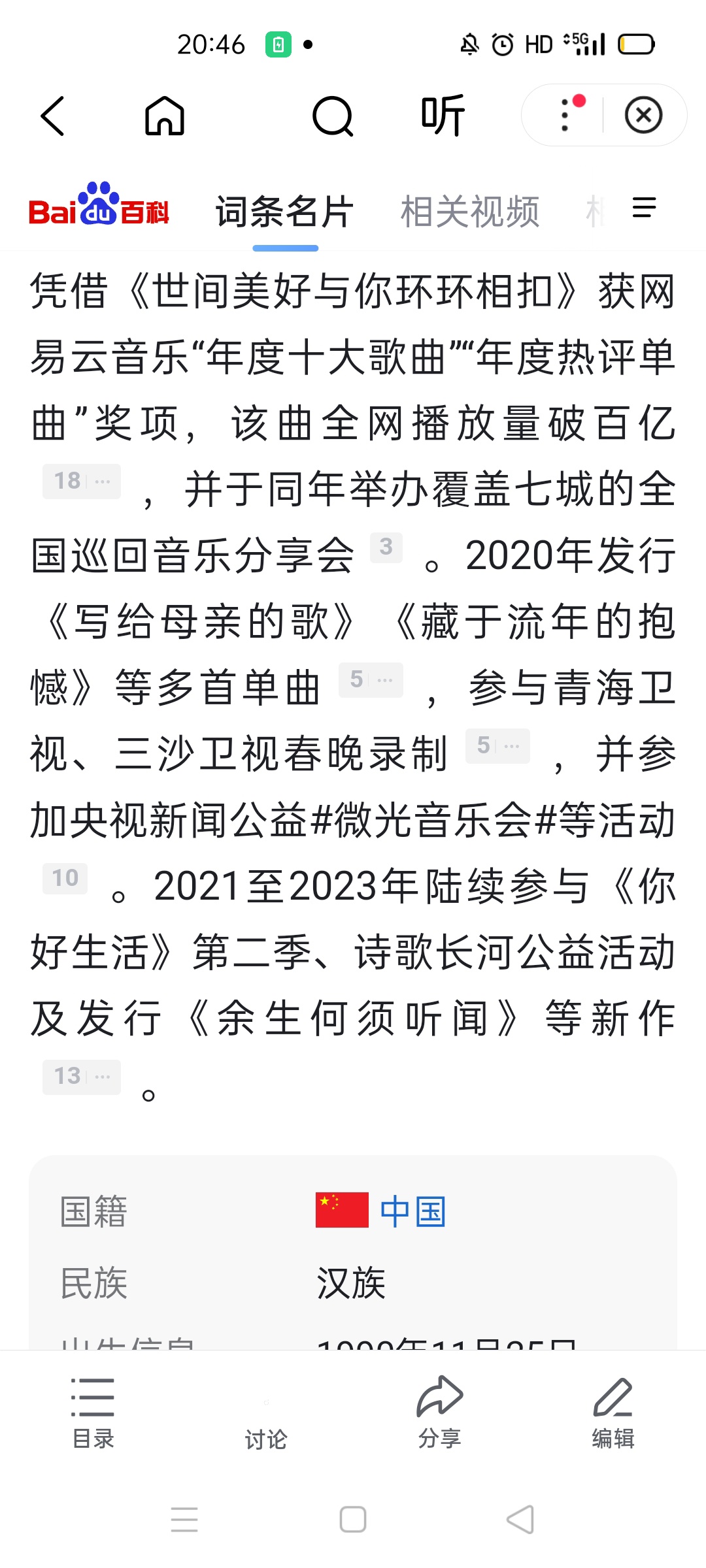Open citation reference 18

click(81, 482)
